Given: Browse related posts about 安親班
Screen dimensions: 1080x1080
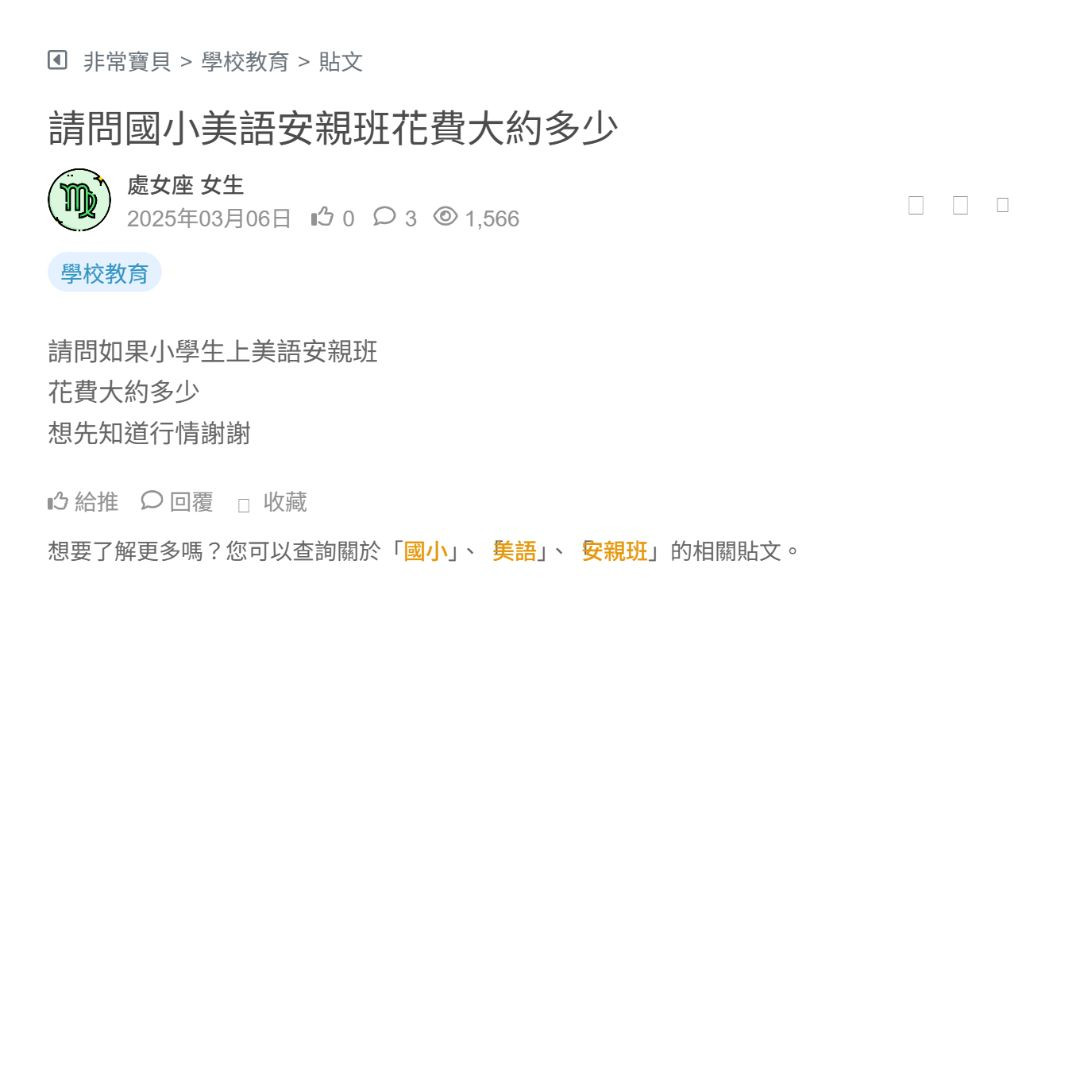Looking at the screenshot, I should pos(614,551).
